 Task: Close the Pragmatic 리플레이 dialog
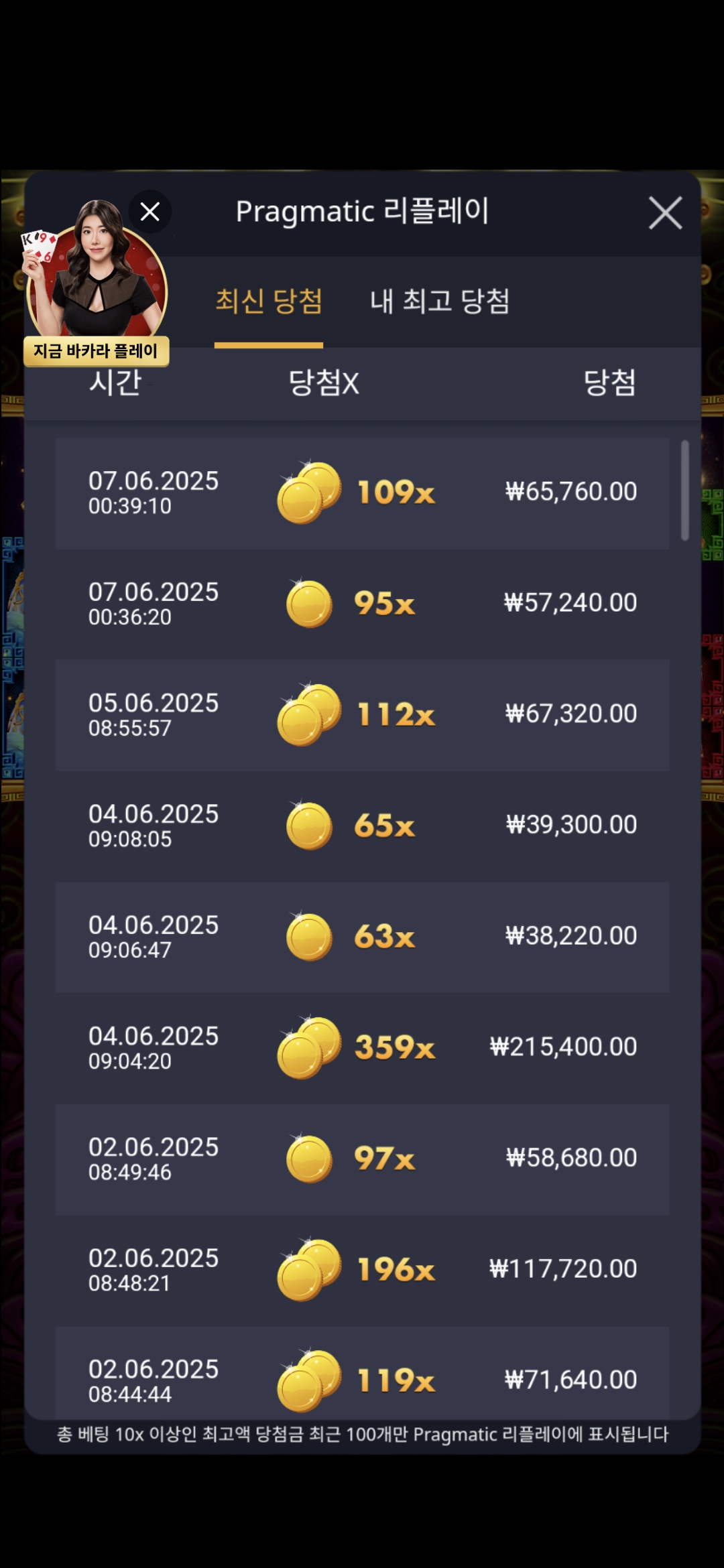[665, 213]
